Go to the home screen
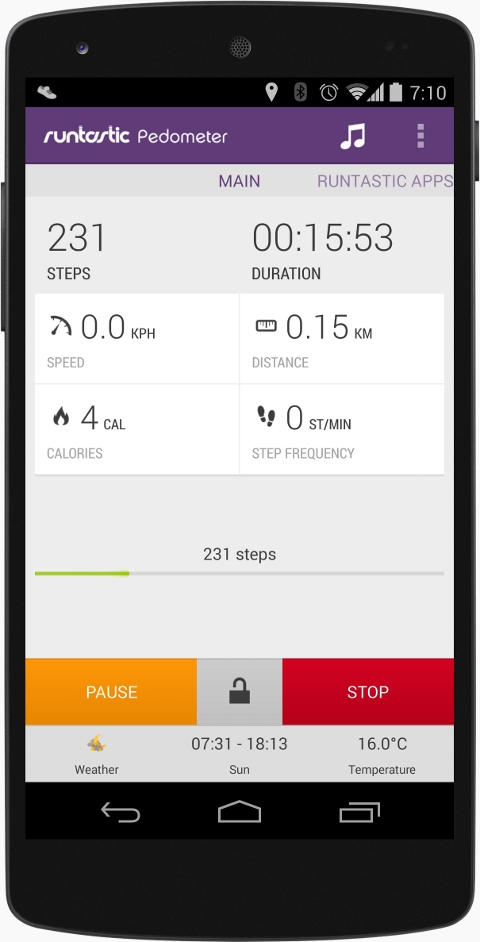 [x=239, y=812]
